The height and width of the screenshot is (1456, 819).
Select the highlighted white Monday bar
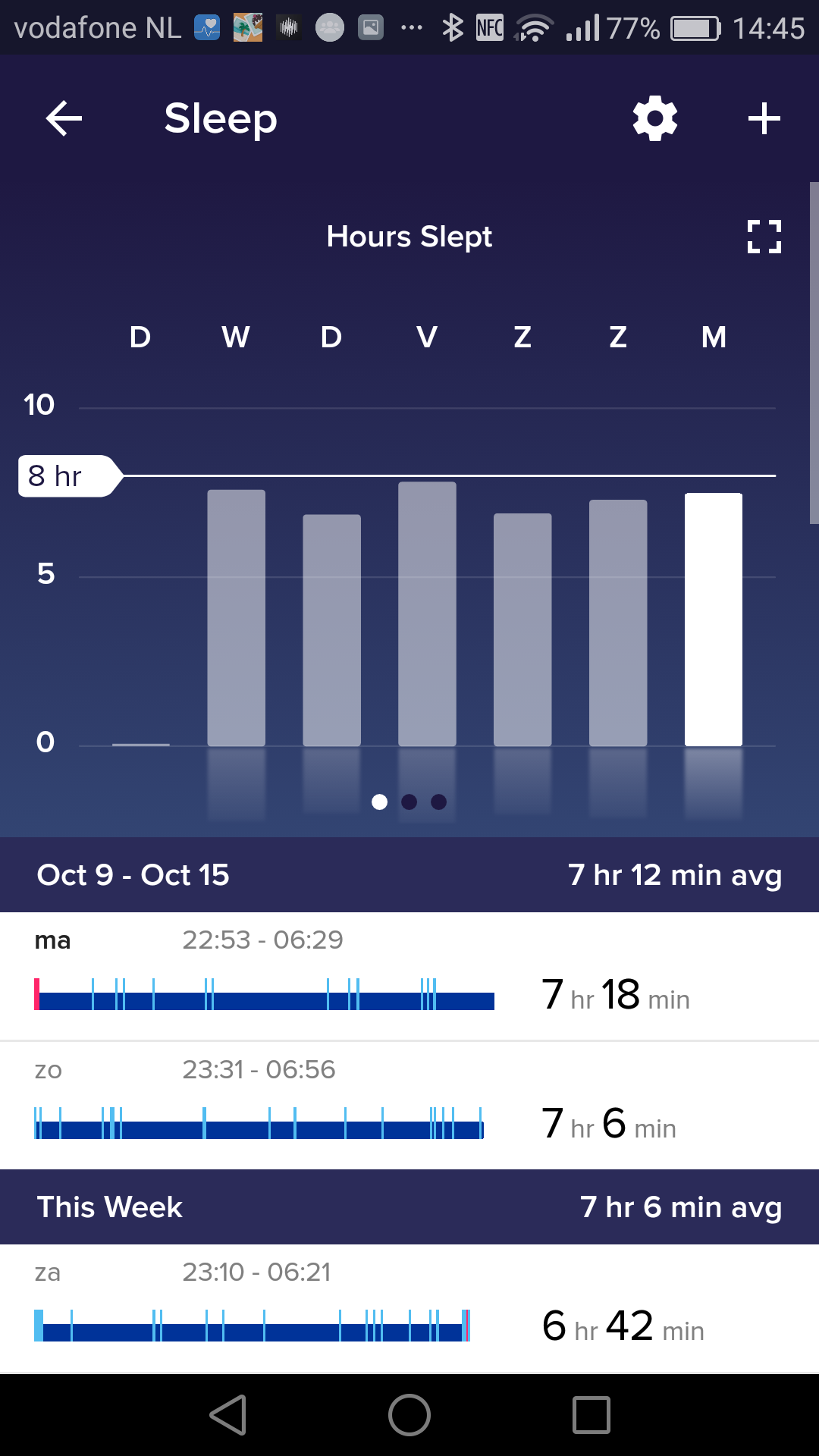(x=714, y=620)
